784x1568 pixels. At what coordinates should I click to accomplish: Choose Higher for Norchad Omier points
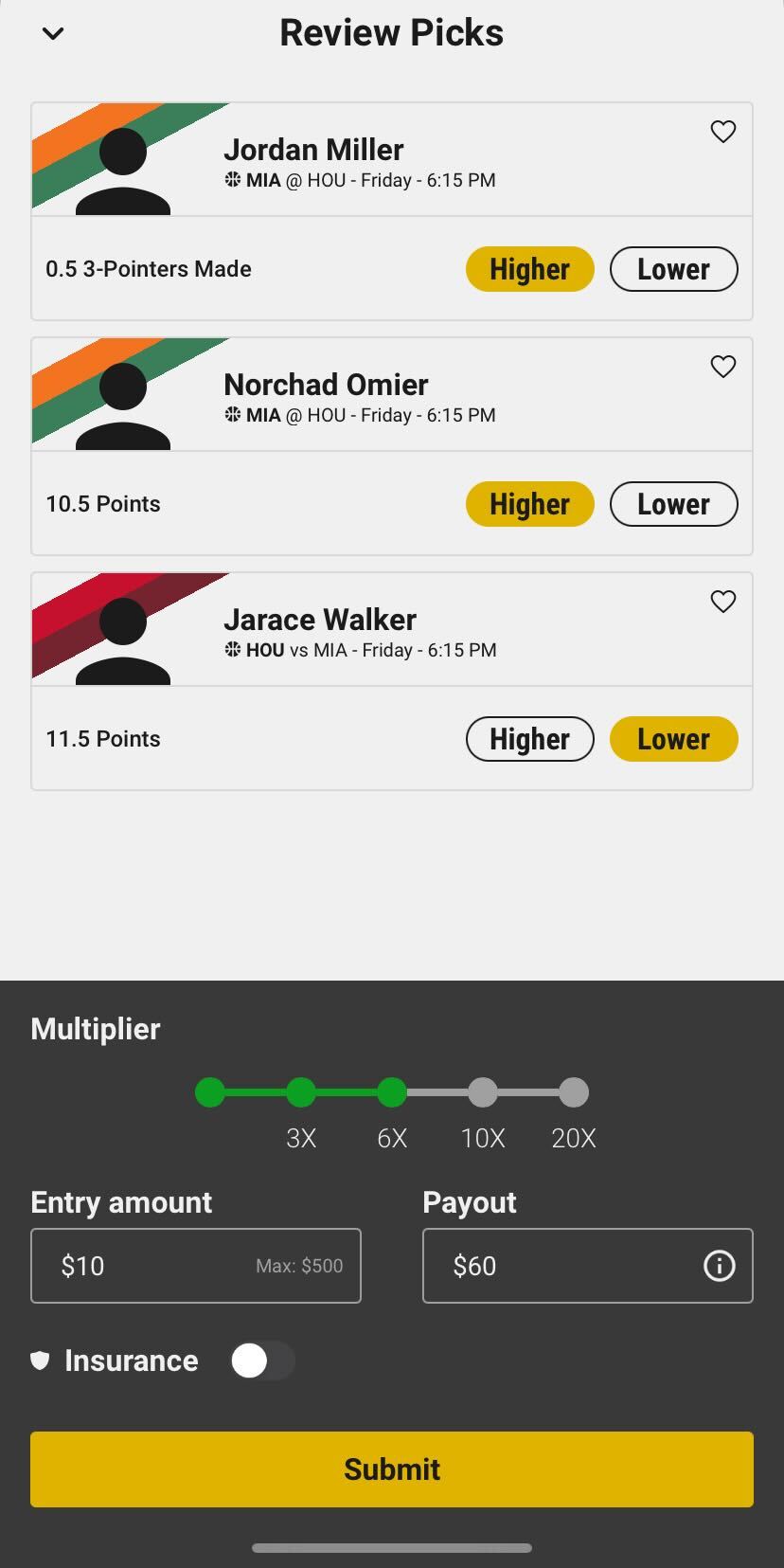529,504
